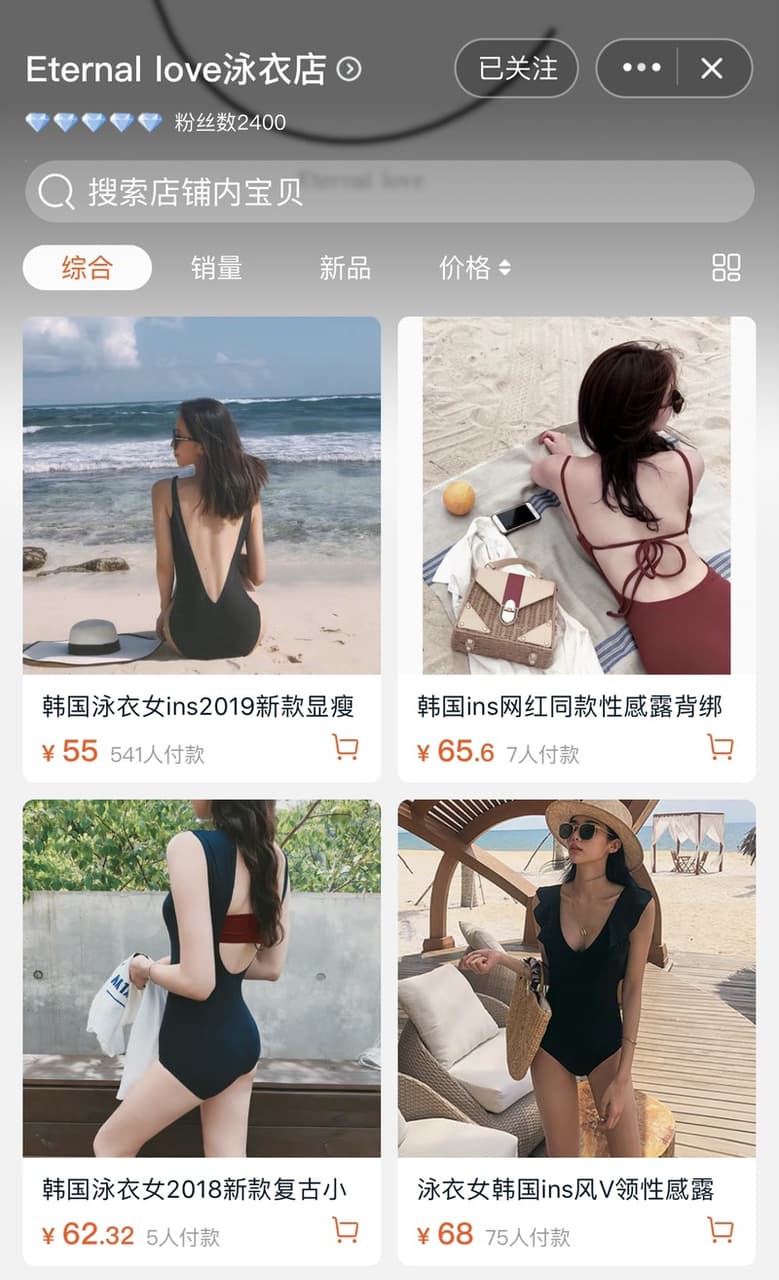Add the ¥65.6 swimsuit to cart
This screenshot has width=779, height=1280.
pos(720,748)
